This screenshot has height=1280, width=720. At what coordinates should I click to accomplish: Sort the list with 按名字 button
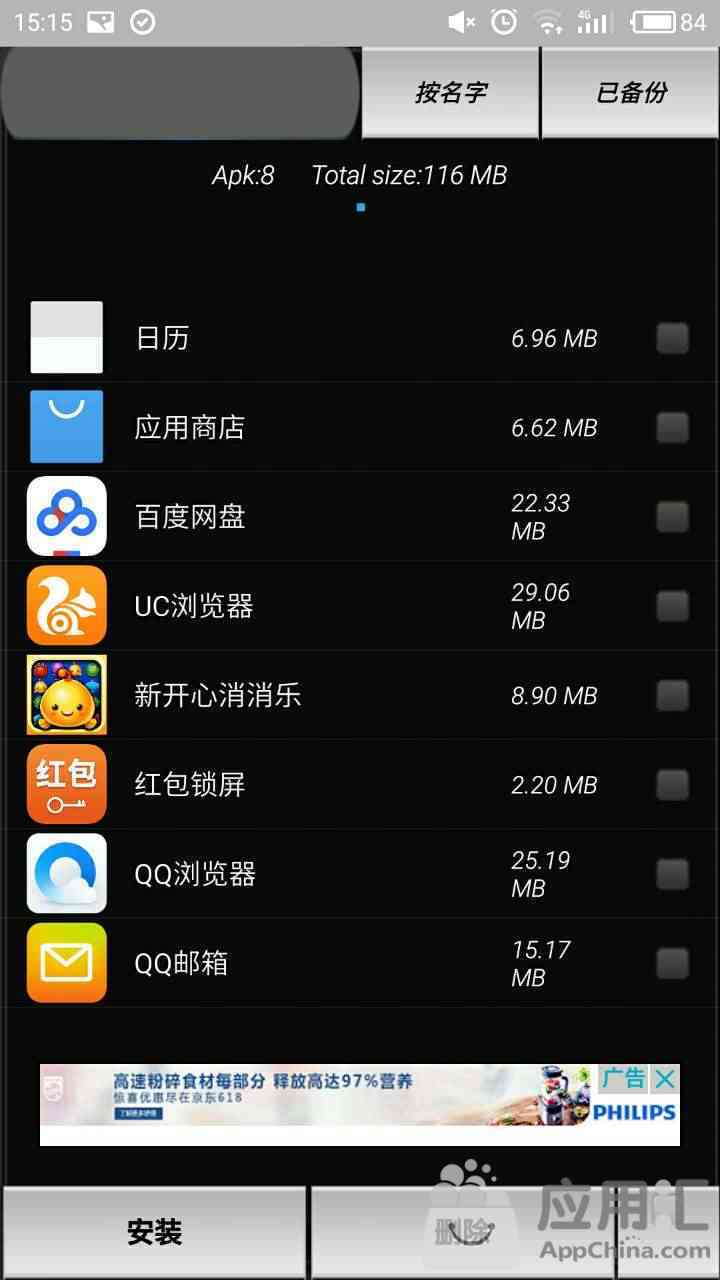450,92
